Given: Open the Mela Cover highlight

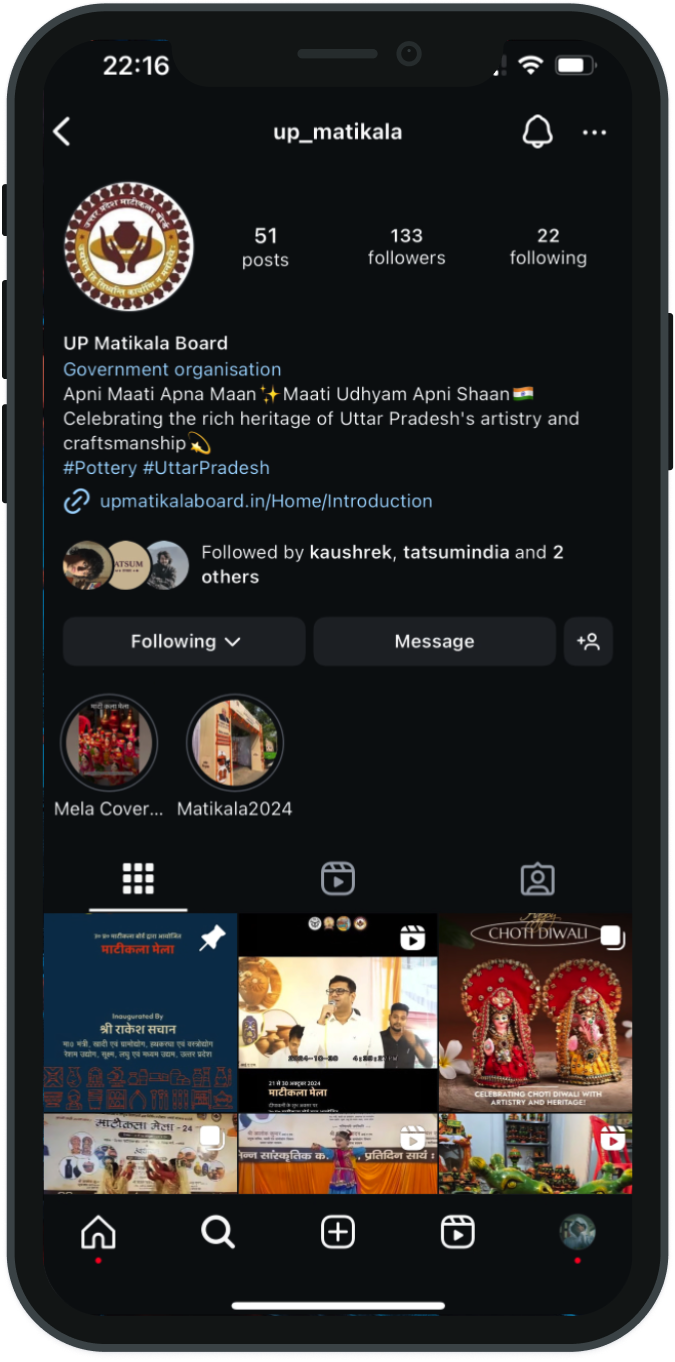Looking at the screenshot, I should [x=109, y=743].
